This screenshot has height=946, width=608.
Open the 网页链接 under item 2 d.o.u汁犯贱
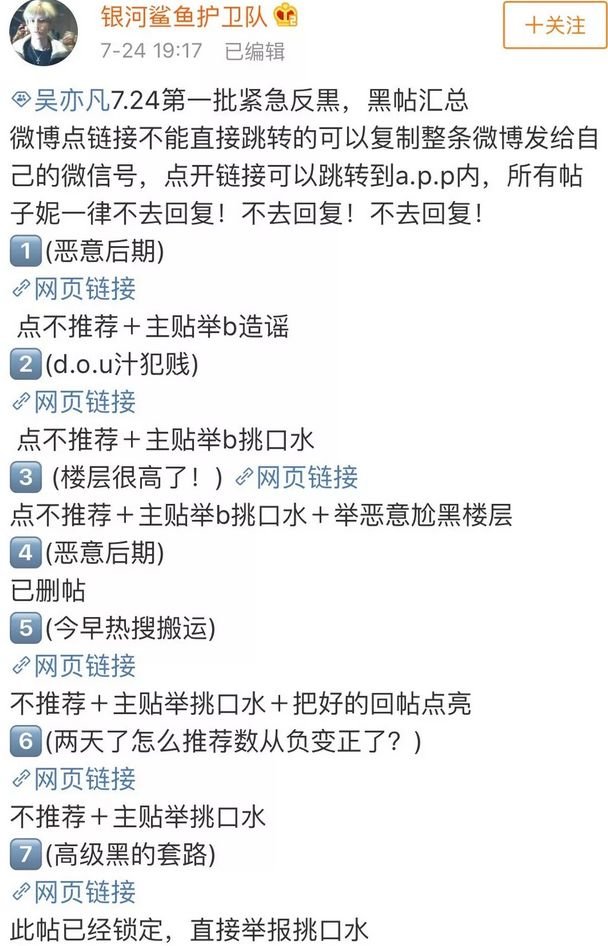(74, 402)
